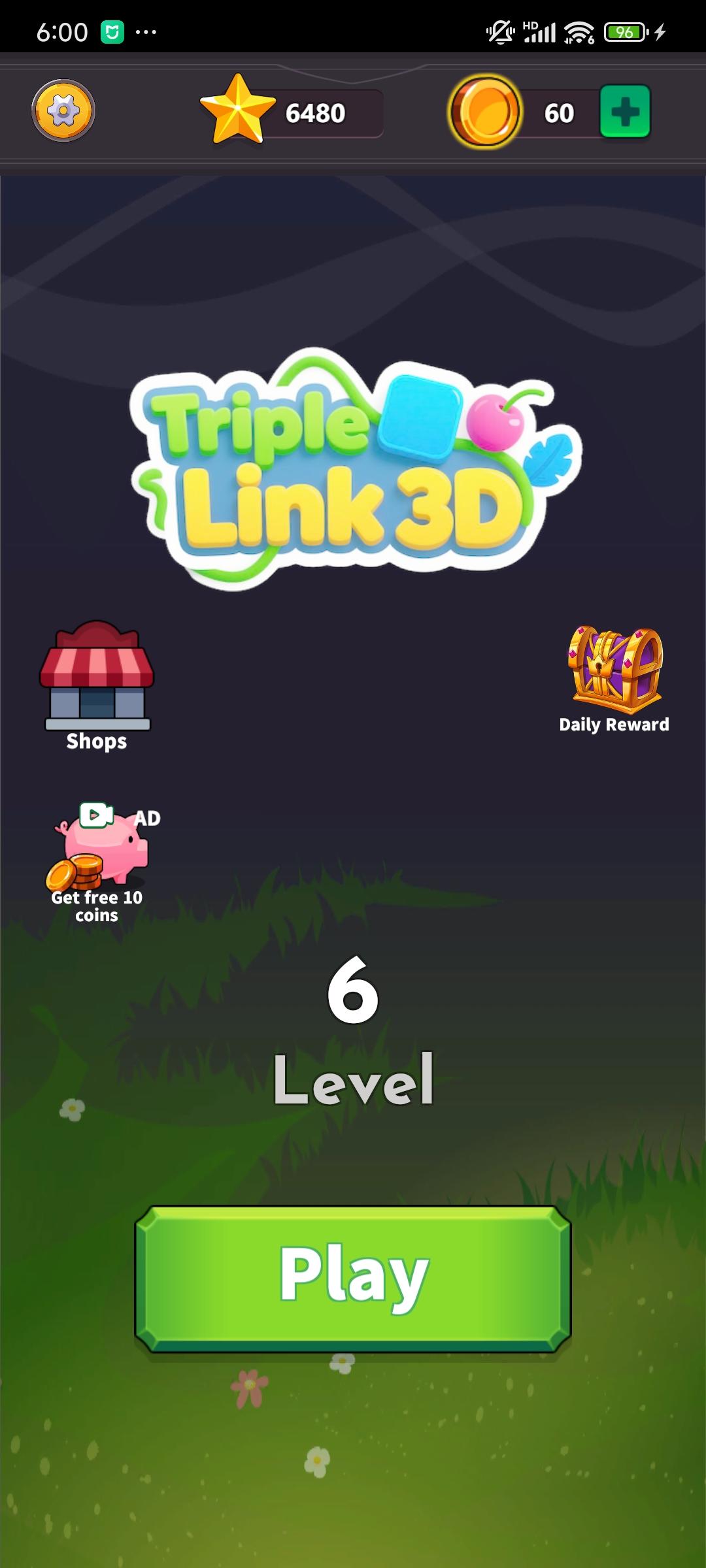Watch an ad to get free 10 coins
The image size is (706, 1568).
pos(98,862)
